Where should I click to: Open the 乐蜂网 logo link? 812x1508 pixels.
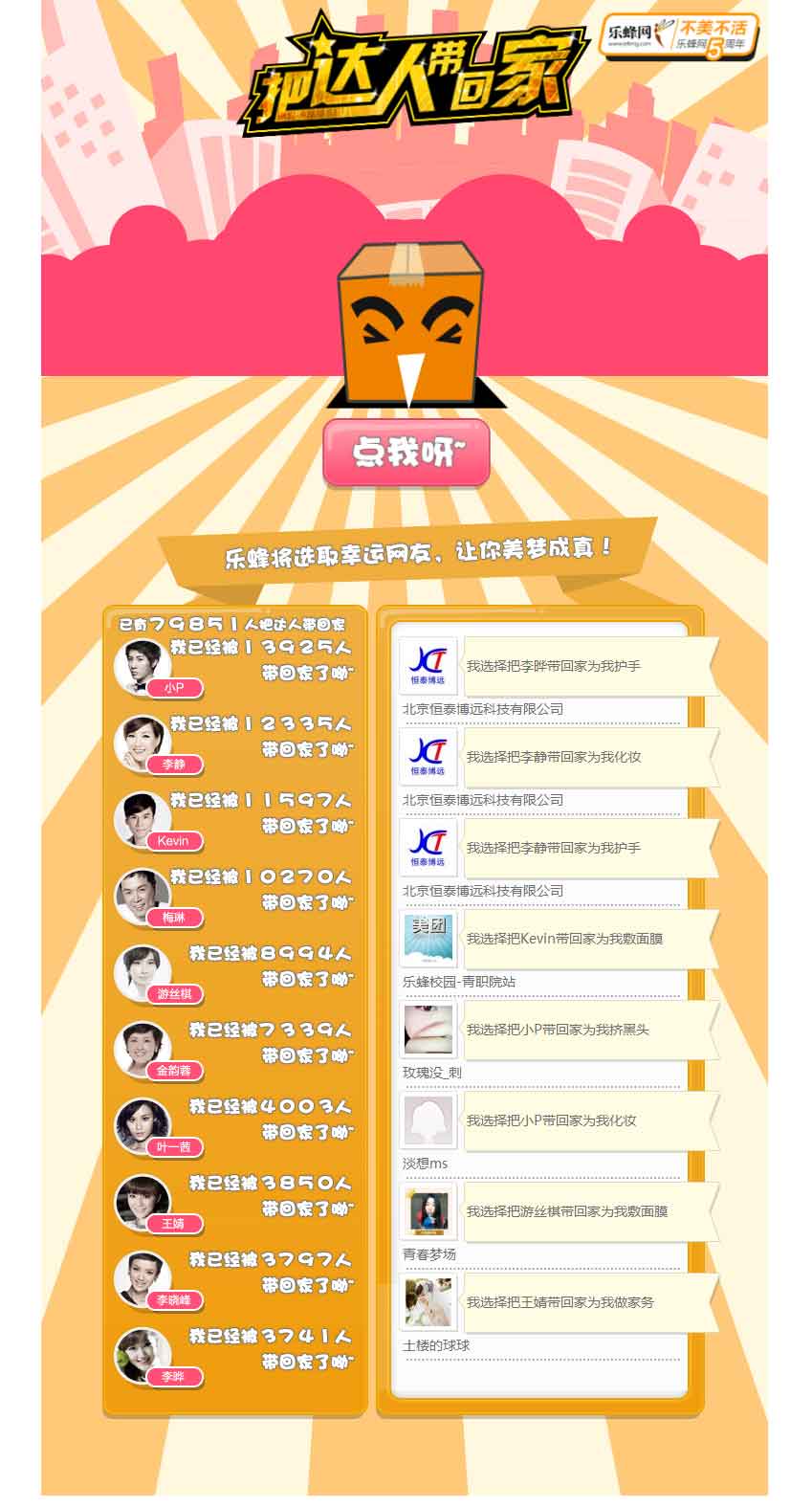pos(630,34)
